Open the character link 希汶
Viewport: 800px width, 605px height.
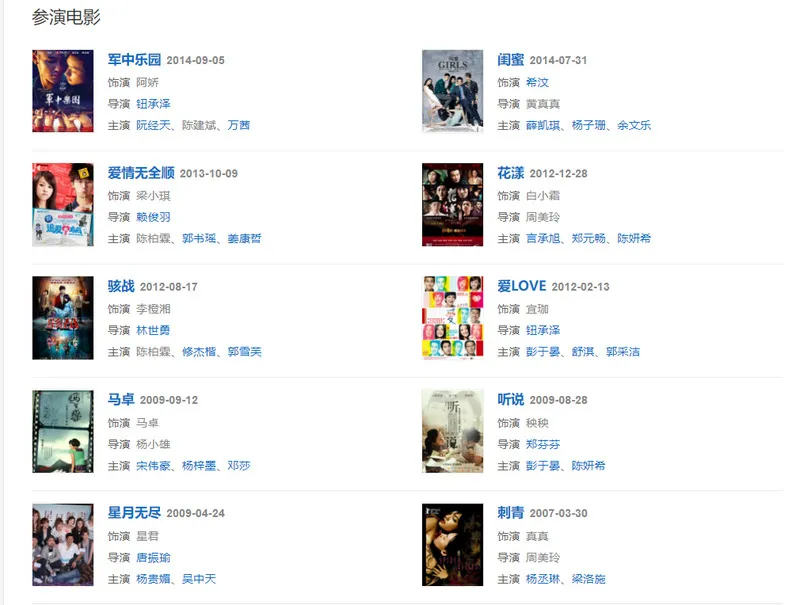pos(537,82)
